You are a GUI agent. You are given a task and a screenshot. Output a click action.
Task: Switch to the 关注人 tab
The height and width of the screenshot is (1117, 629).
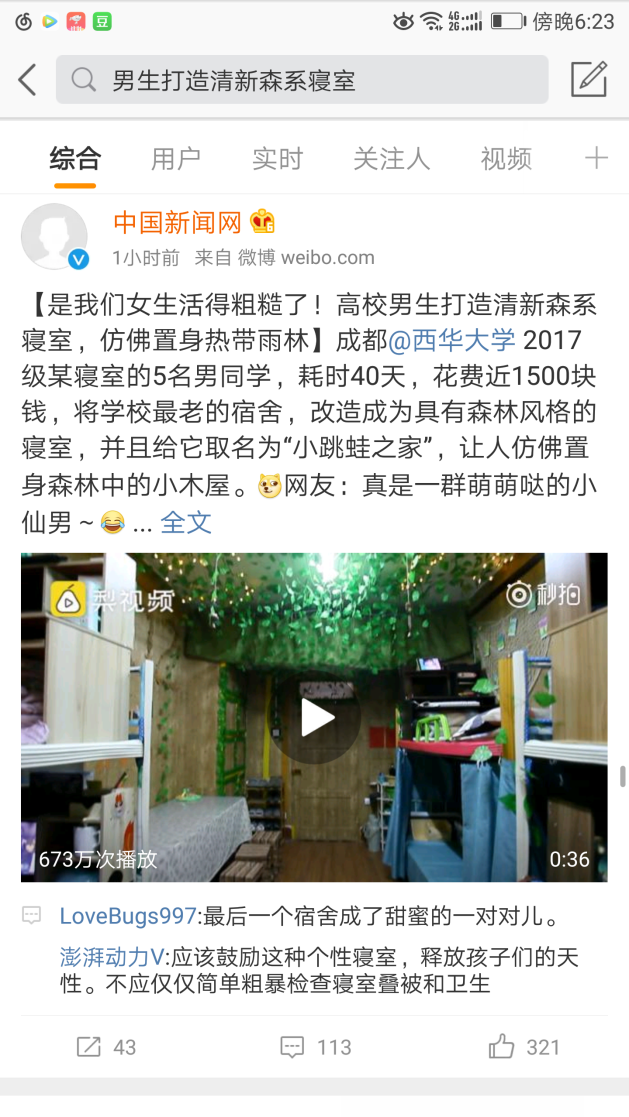[x=391, y=158]
